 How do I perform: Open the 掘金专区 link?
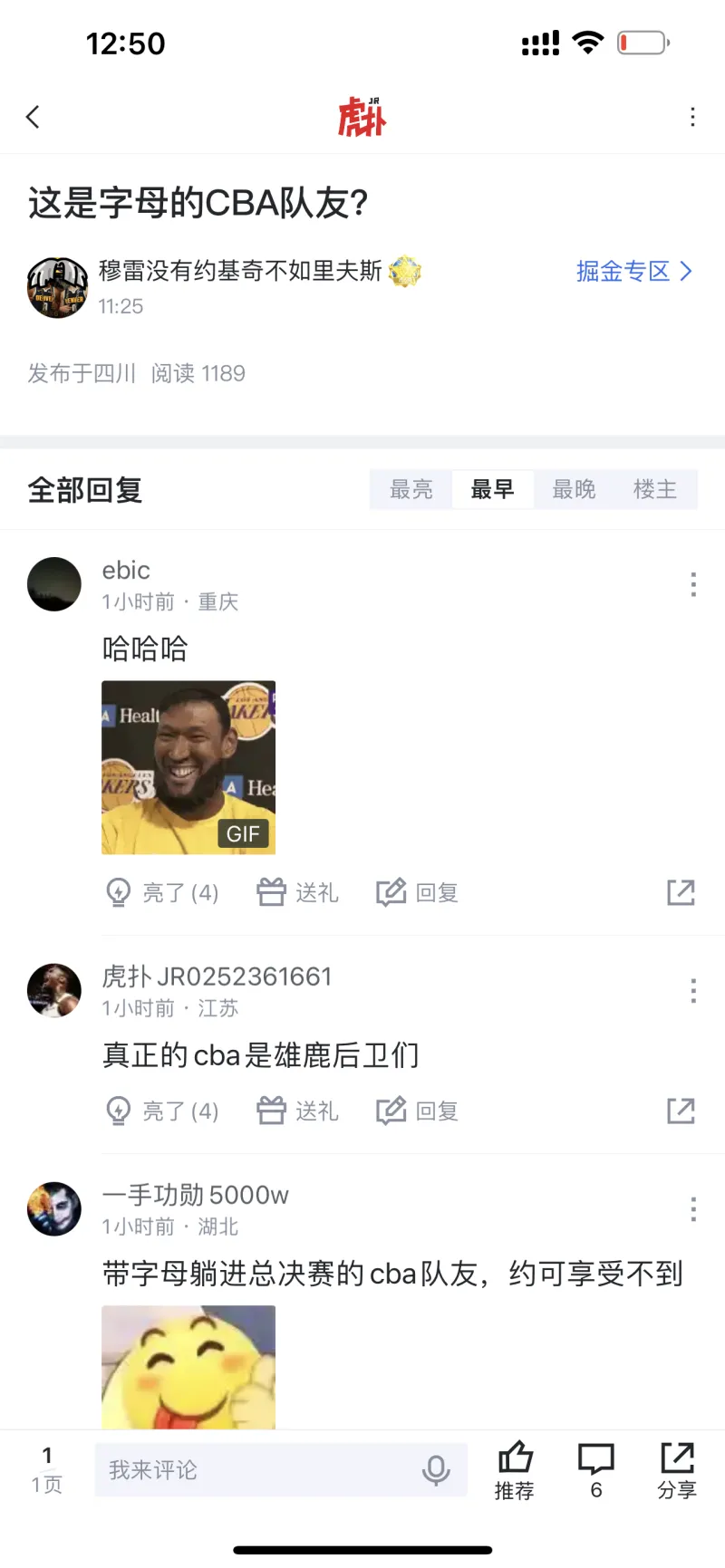click(x=633, y=271)
